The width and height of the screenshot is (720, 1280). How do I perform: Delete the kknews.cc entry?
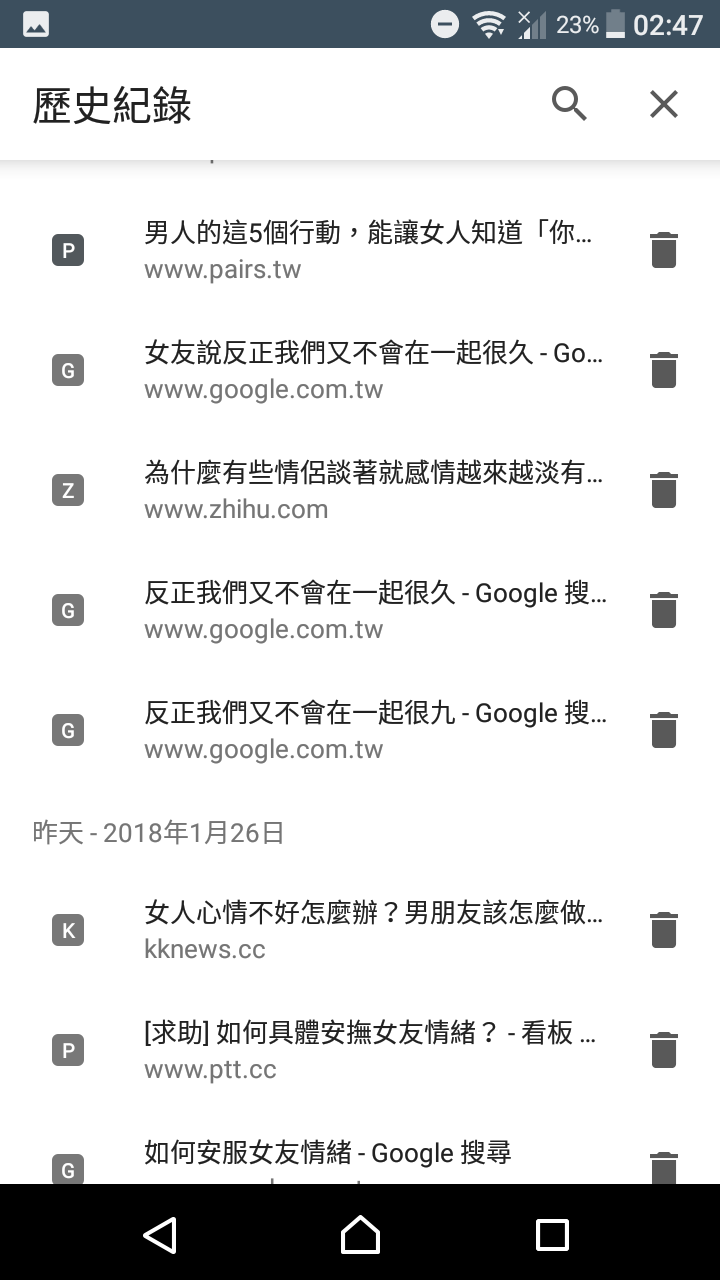pyautogui.click(x=664, y=930)
